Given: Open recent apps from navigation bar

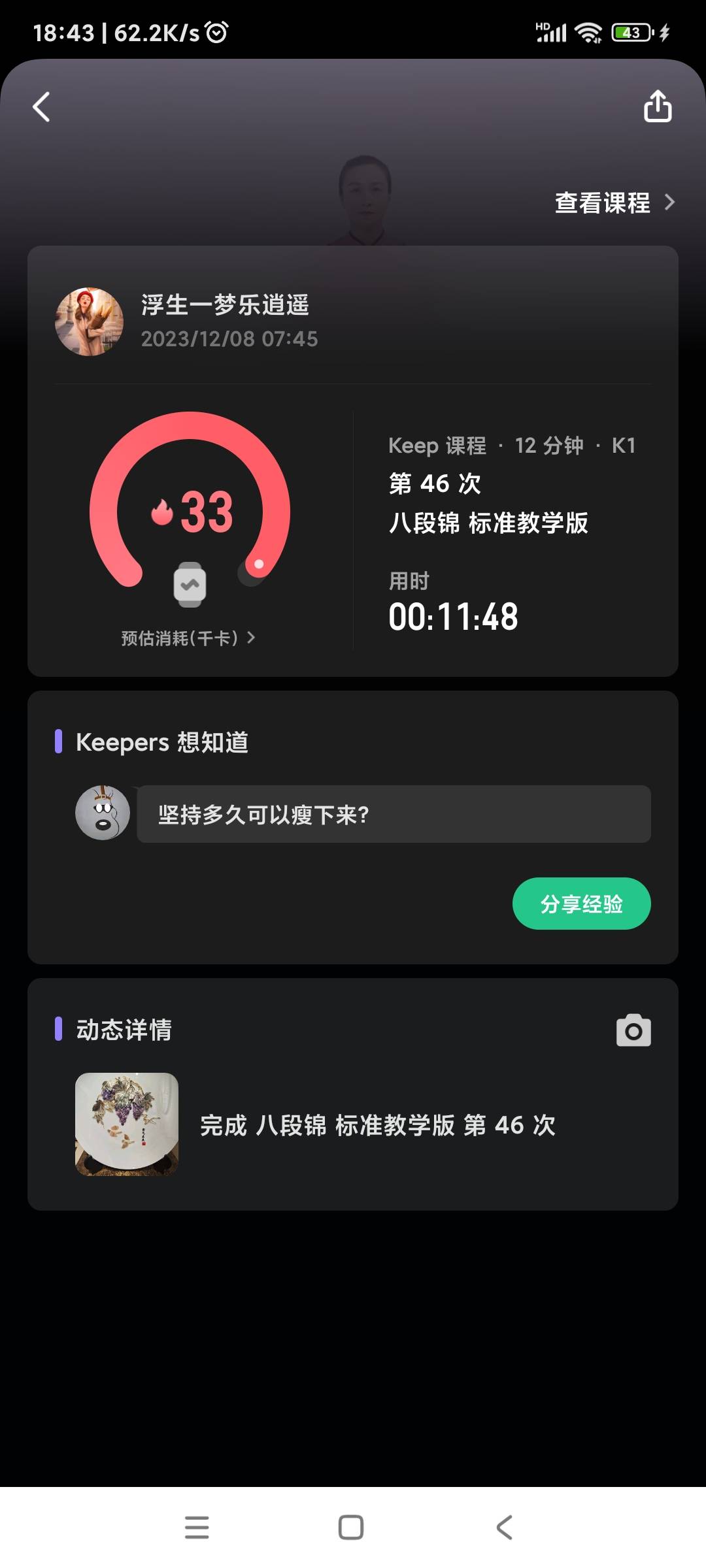Looking at the screenshot, I should coord(197,1527).
